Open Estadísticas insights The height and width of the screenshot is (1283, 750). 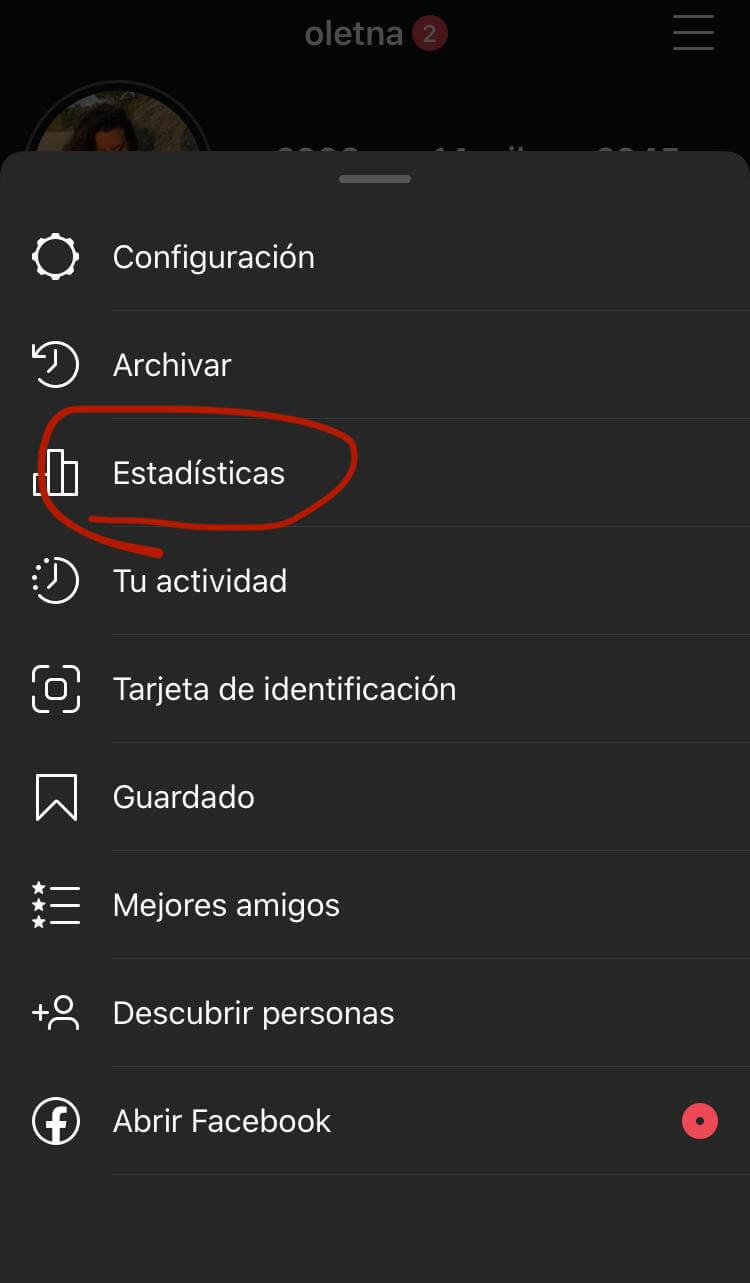(x=198, y=473)
